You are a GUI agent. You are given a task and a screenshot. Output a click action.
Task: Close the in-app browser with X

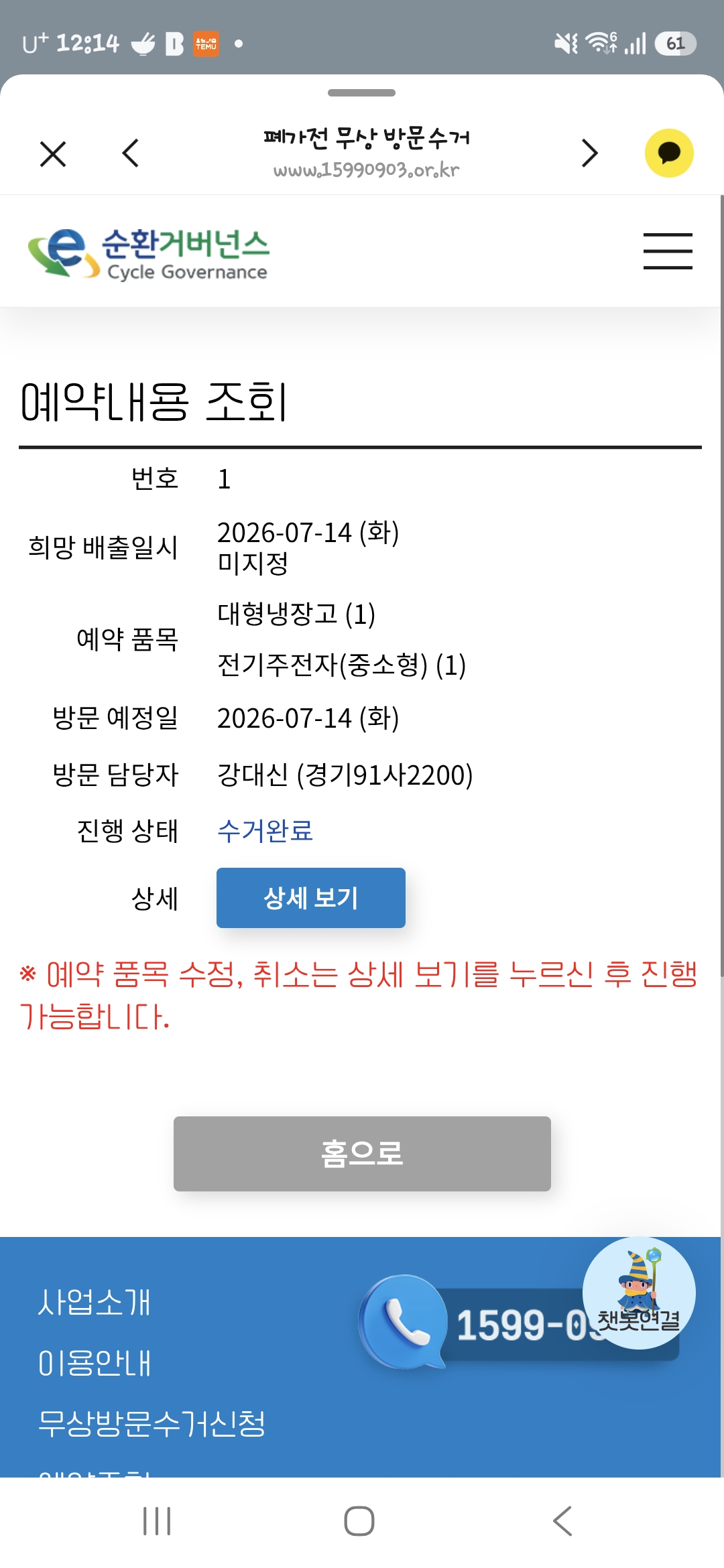53,153
